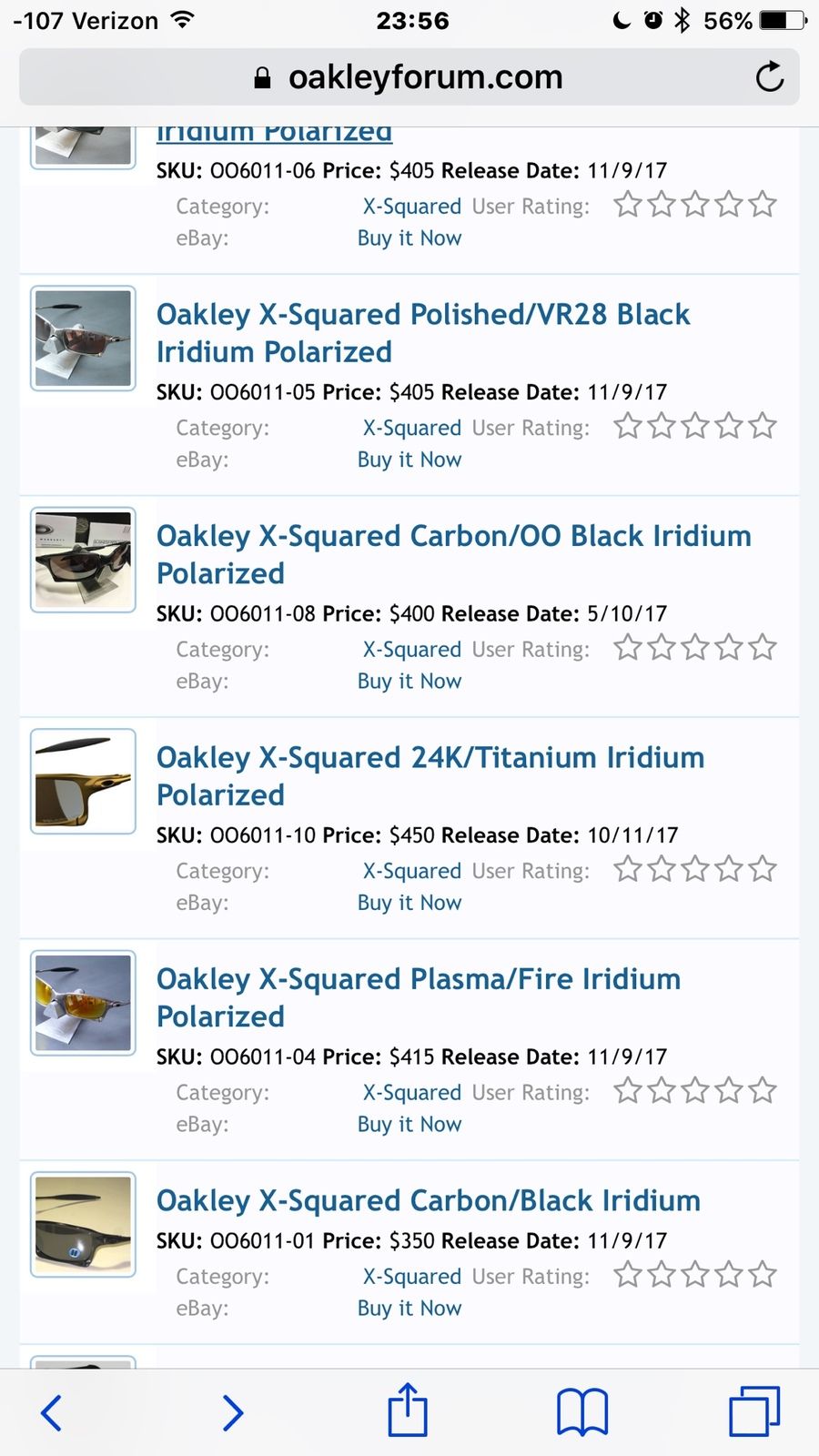This screenshot has height=1456, width=819.
Task: Open Oakley X-Squared Carbon/Black Iridium listing
Action: (x=428, y=1200)
